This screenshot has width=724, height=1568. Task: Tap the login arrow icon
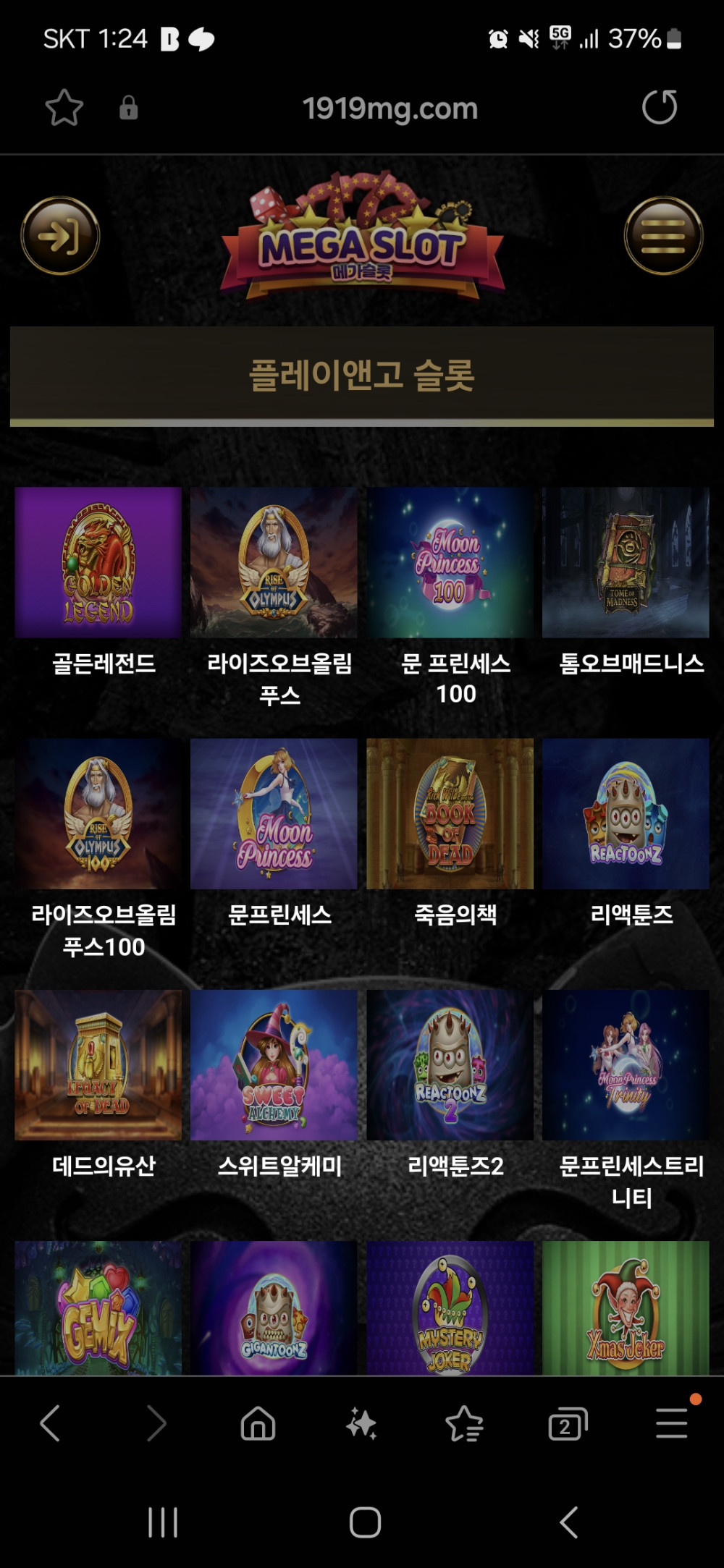coord(60,235)
